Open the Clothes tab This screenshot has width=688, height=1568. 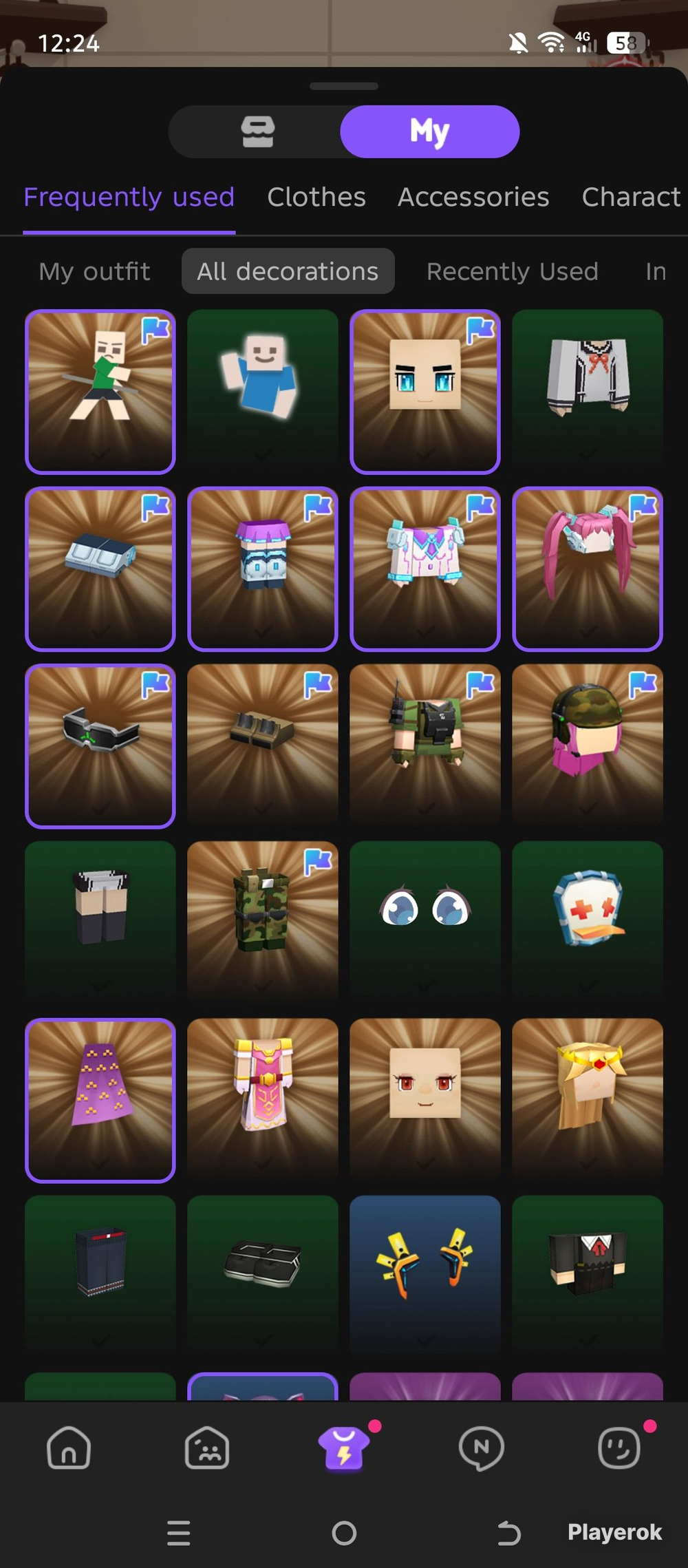click(316, 197)
